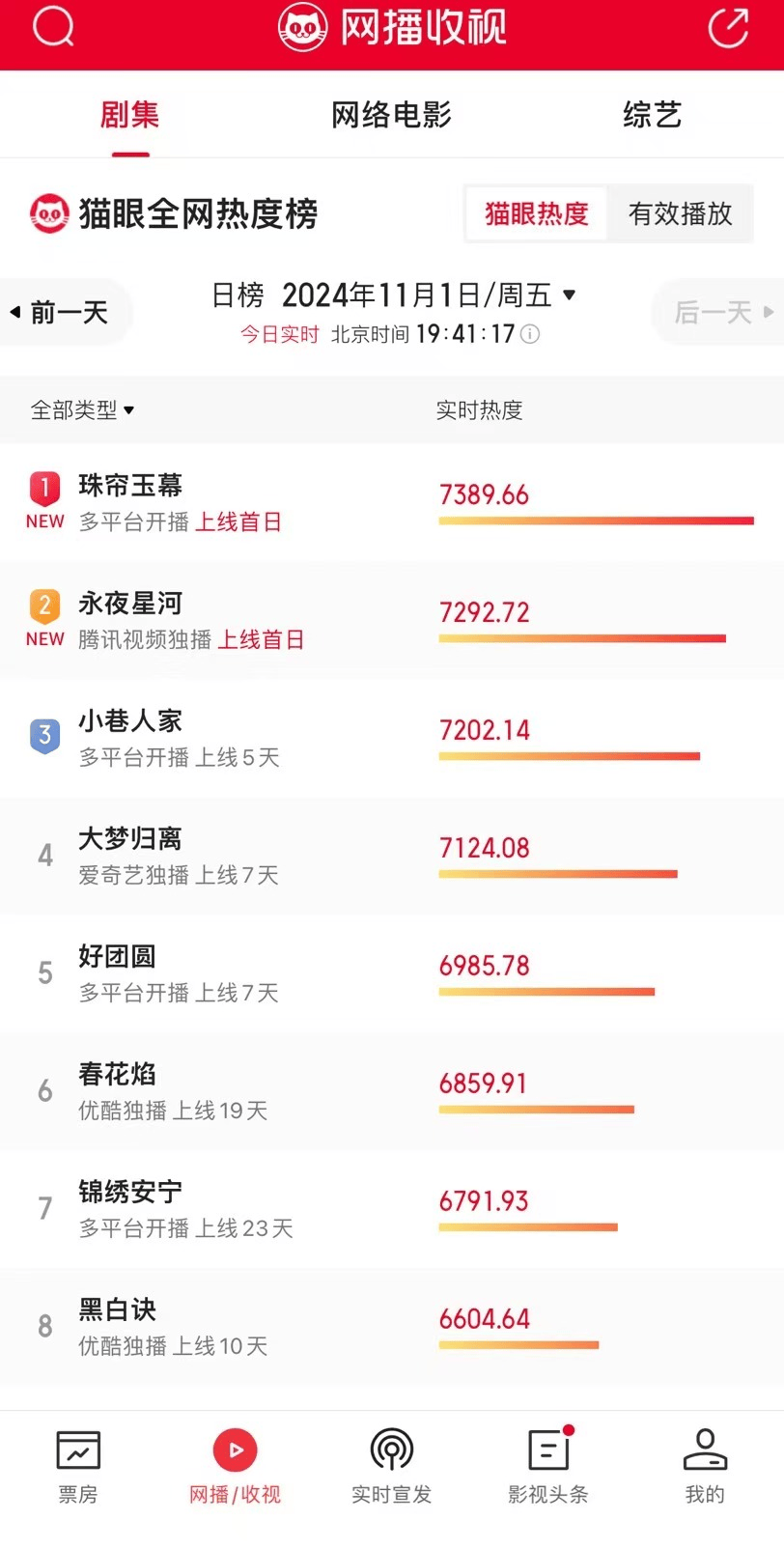Switch to the 网络电影 tab

pyautogui.click(x=391, y=115)
